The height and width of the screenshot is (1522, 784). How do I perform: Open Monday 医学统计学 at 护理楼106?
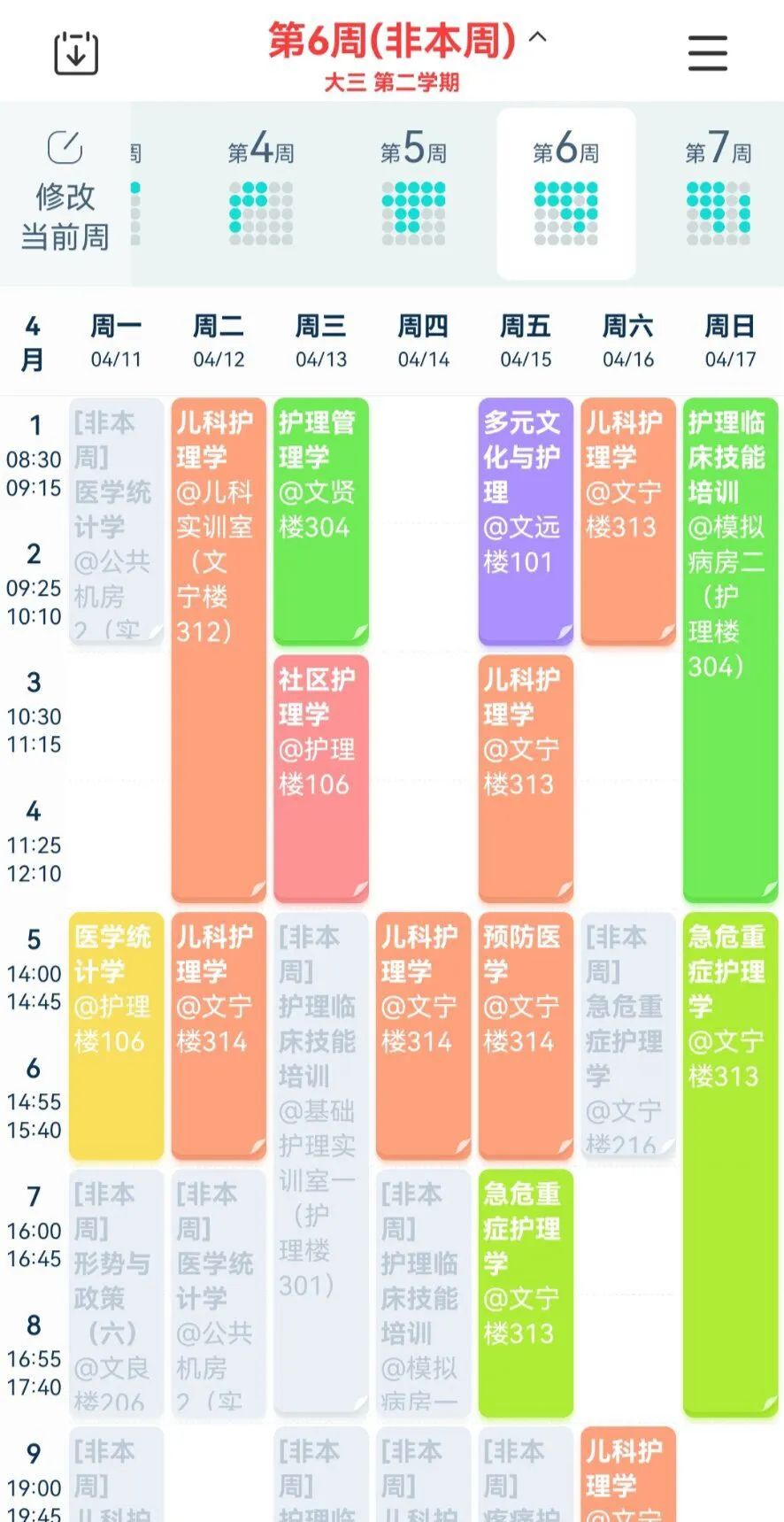coord(116,1035)
